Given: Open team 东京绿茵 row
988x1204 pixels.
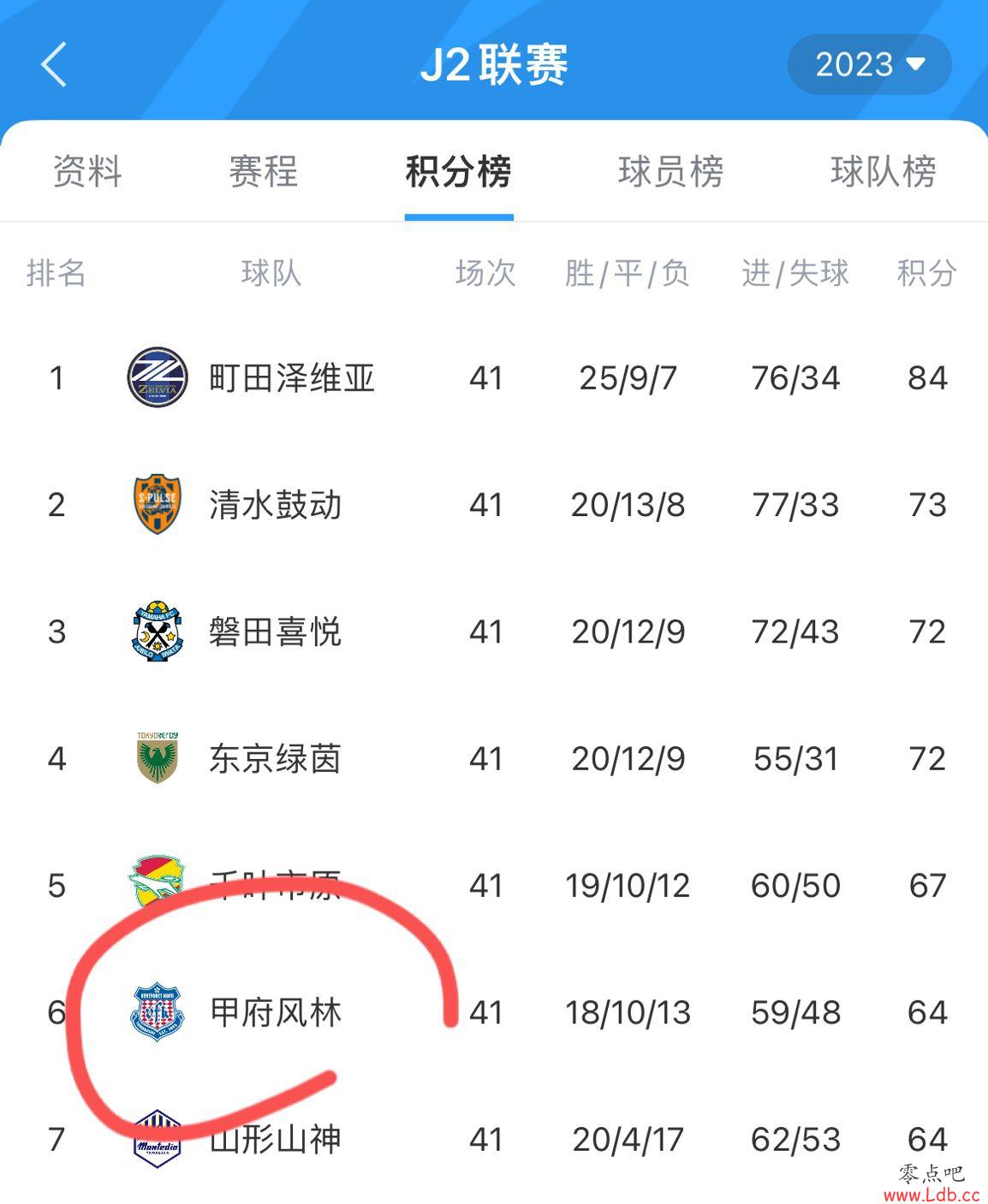Looking at the screenshot, I should click(275, 759).
